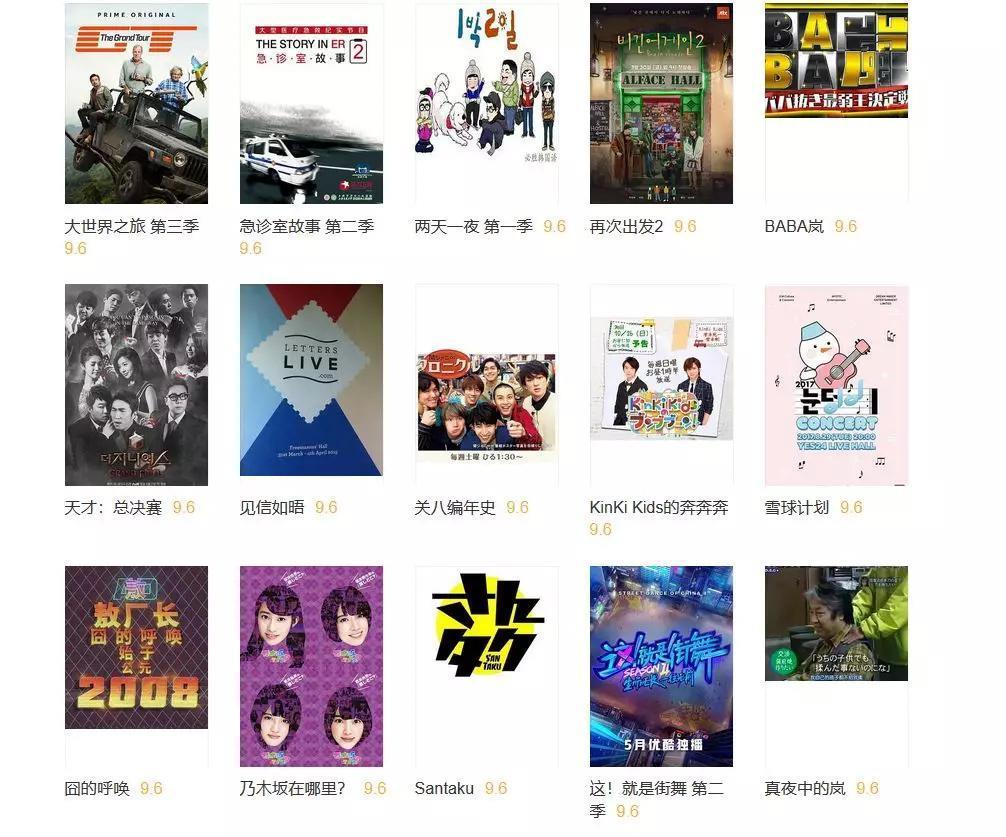This screenshot has height=837, width=1006.
Task: Open KinKi Kids的奔奔奔 tile
Action: [661, 380]
